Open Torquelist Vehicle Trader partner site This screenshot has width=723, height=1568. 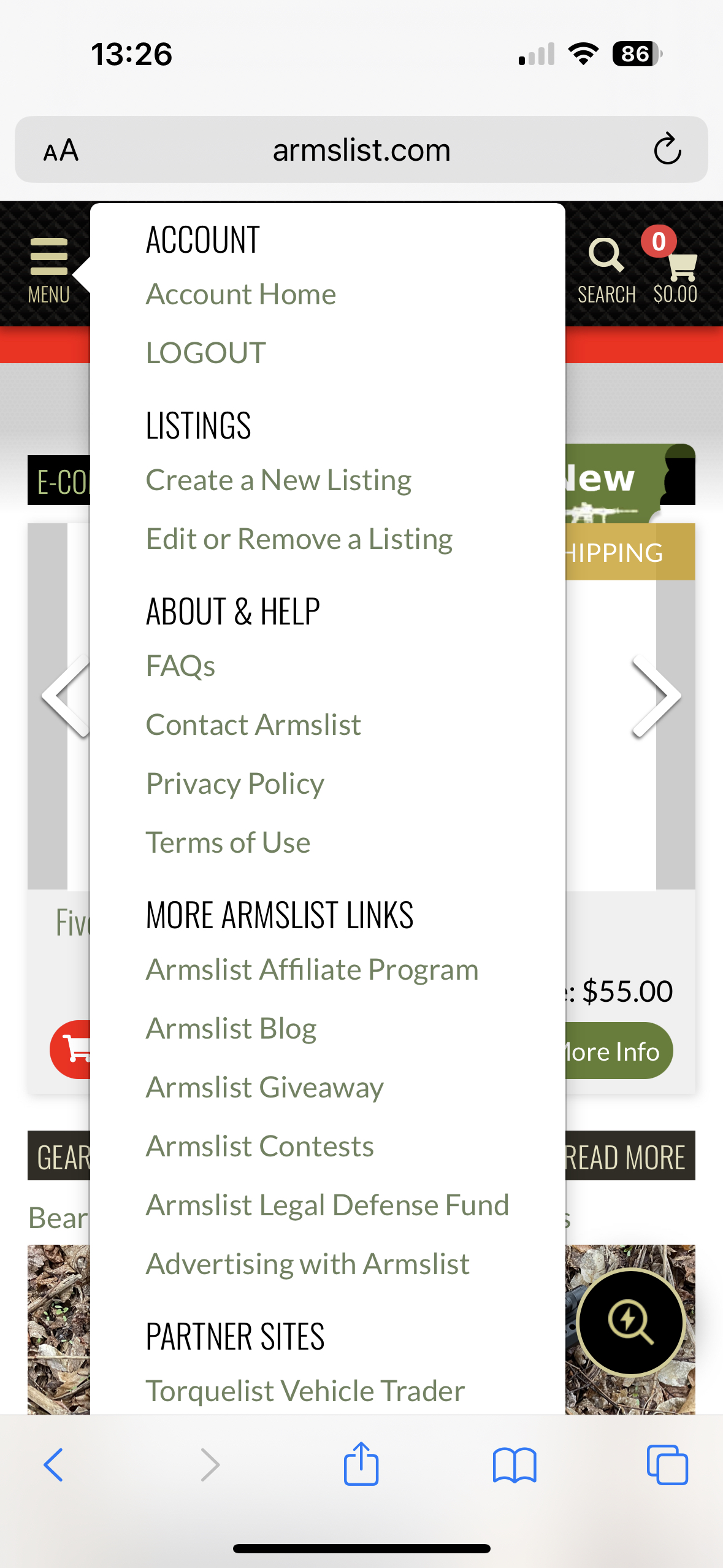point(305,1391)
